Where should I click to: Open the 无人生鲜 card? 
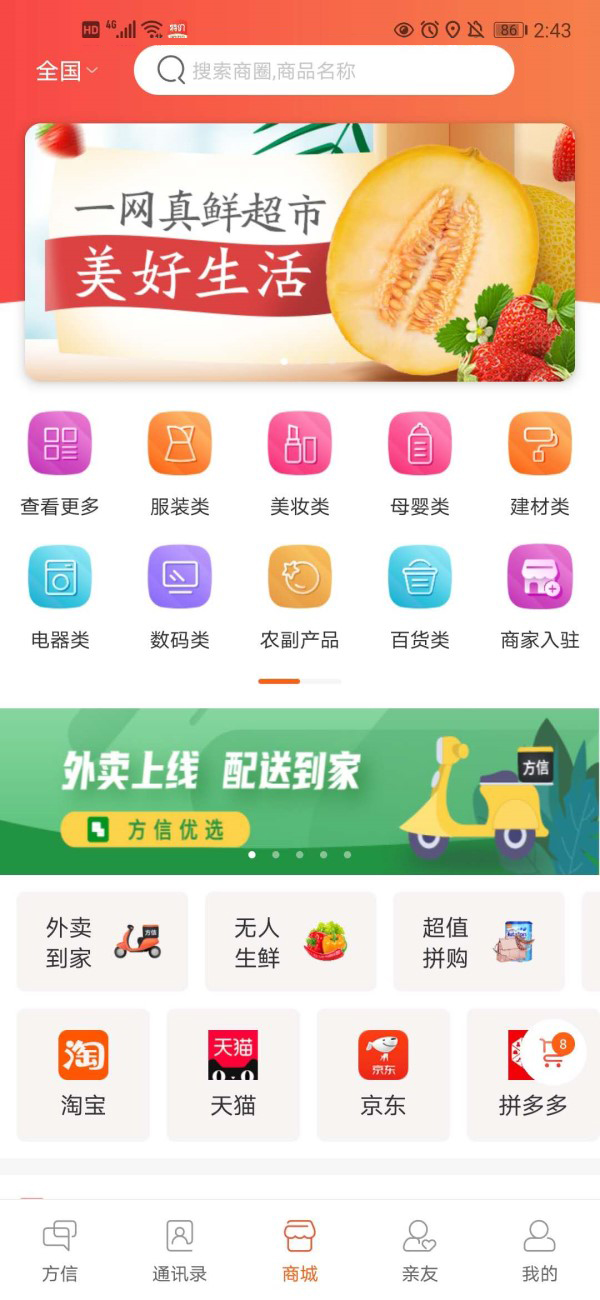click(x=290, y=942)
